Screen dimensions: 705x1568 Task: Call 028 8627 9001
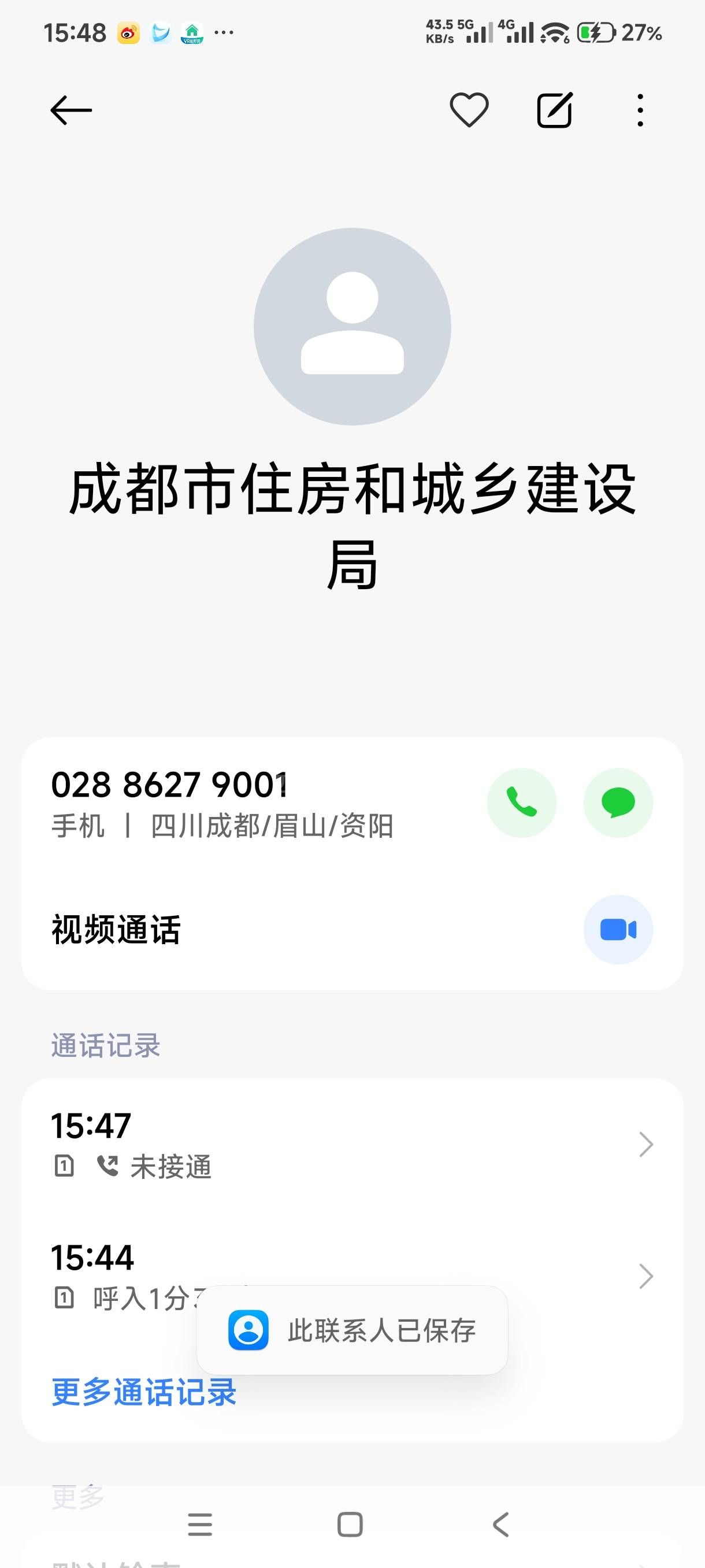coord(521,803)
